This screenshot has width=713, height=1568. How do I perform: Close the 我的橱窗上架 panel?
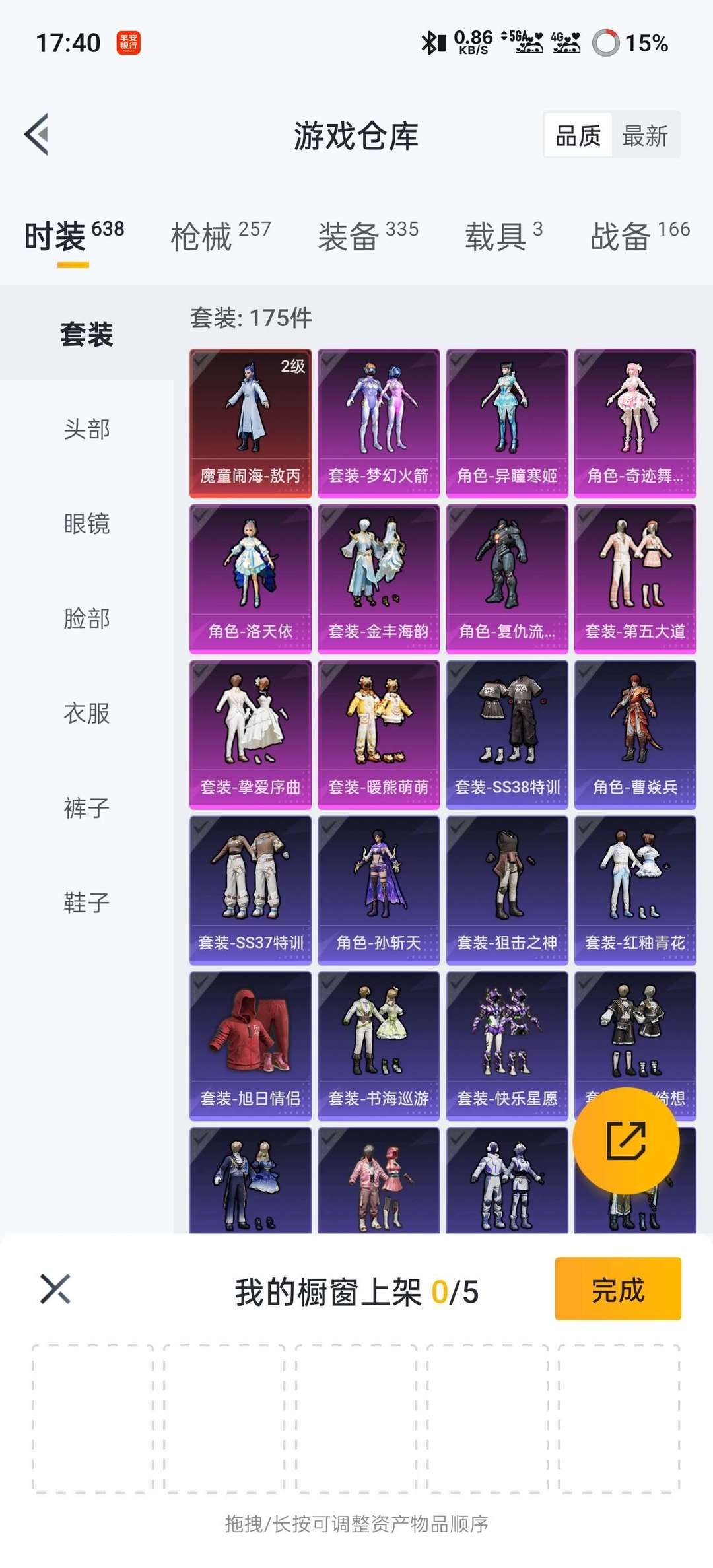(x=55, y=1289)
